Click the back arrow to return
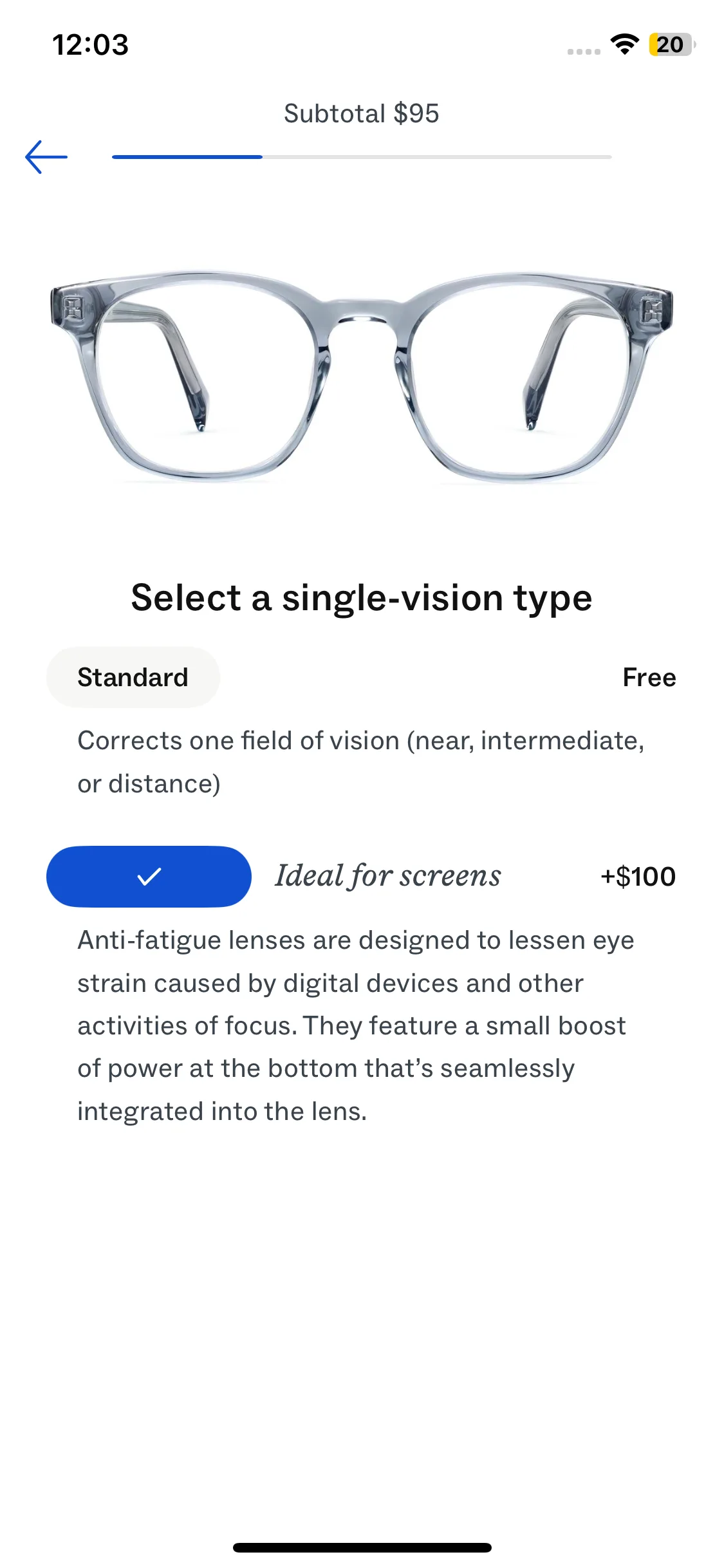Screen dimensions: 724x1568 pos(46,156)
